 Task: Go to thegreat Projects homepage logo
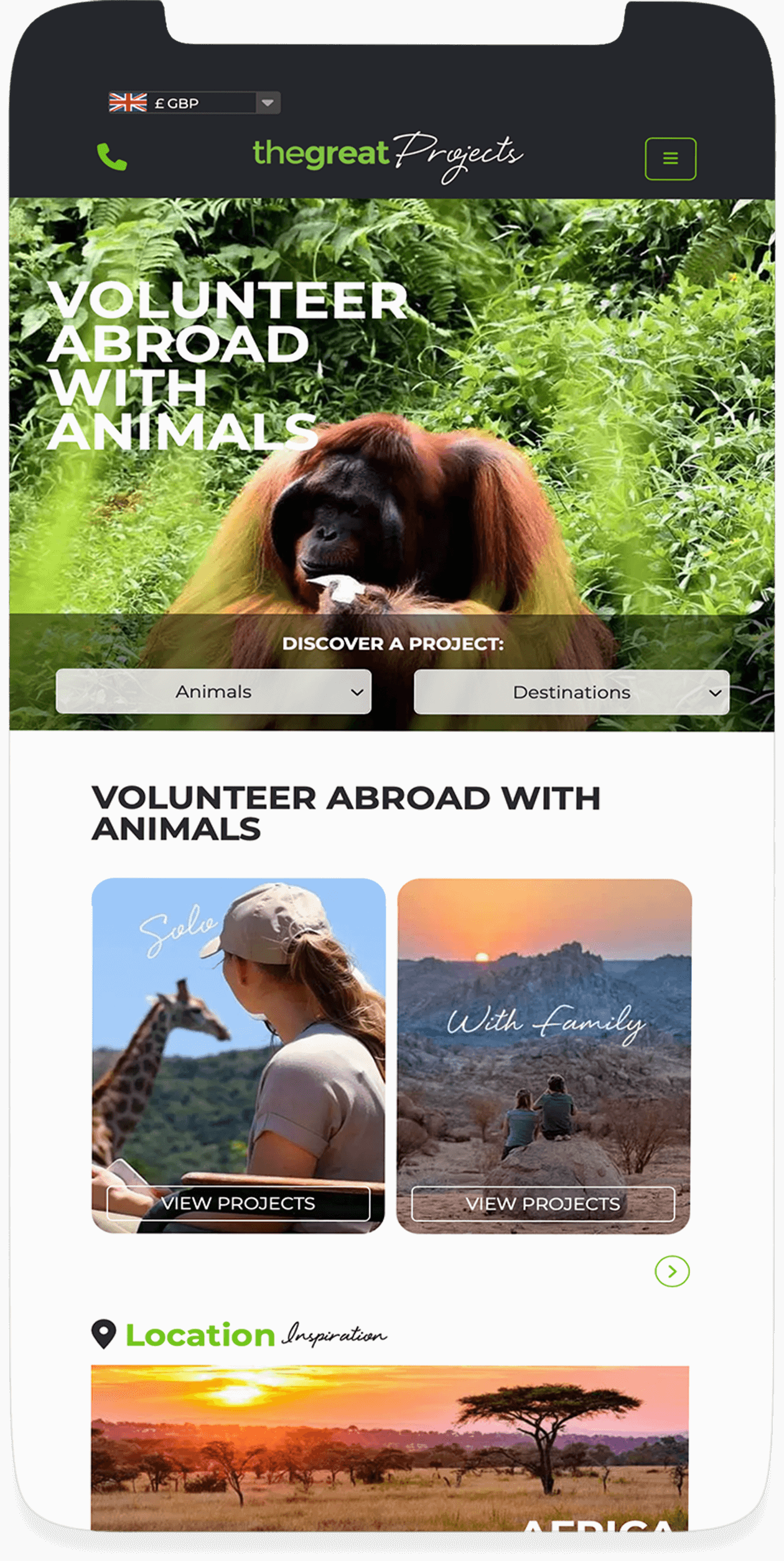388,156
